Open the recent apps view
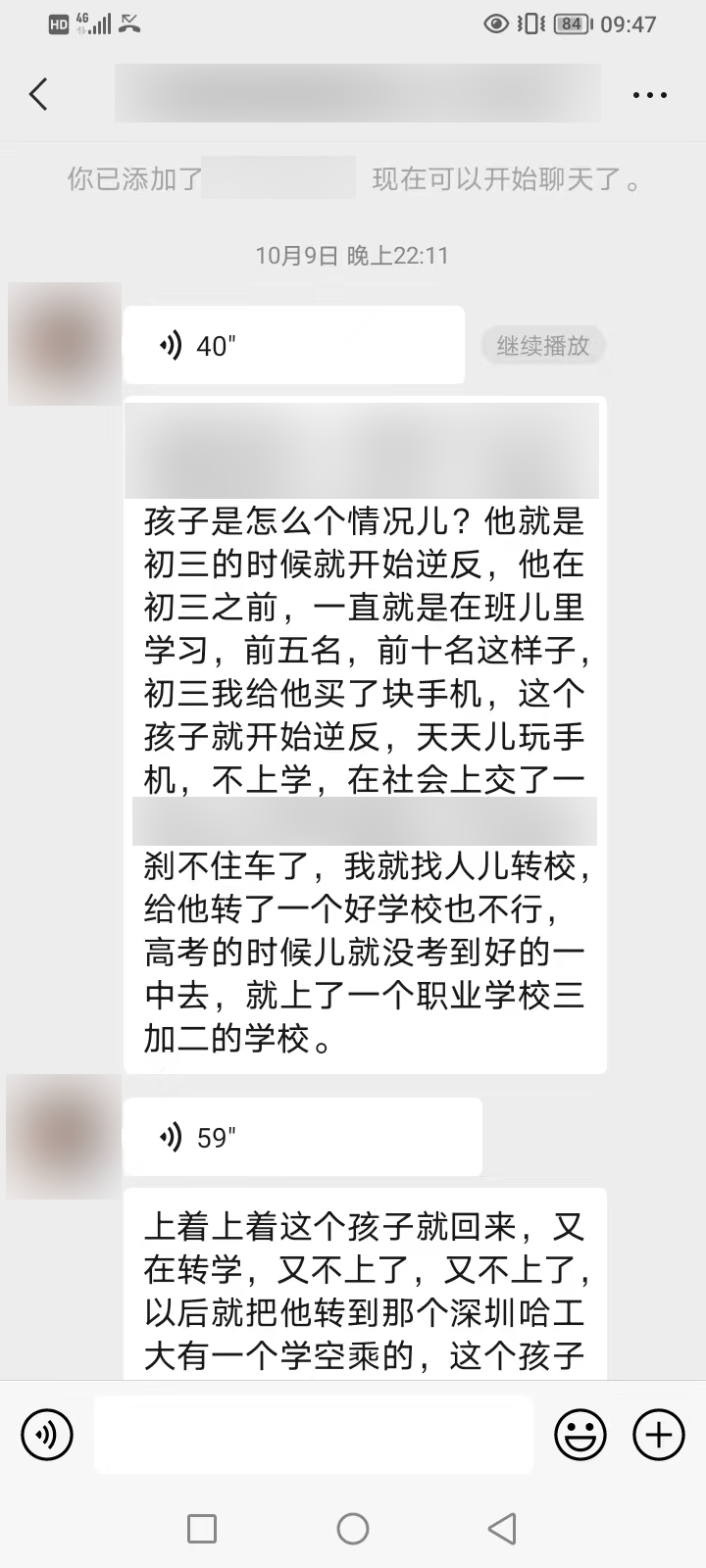Image resolution: width=706 pixels, height=1568 pixels. point(202,1529)
